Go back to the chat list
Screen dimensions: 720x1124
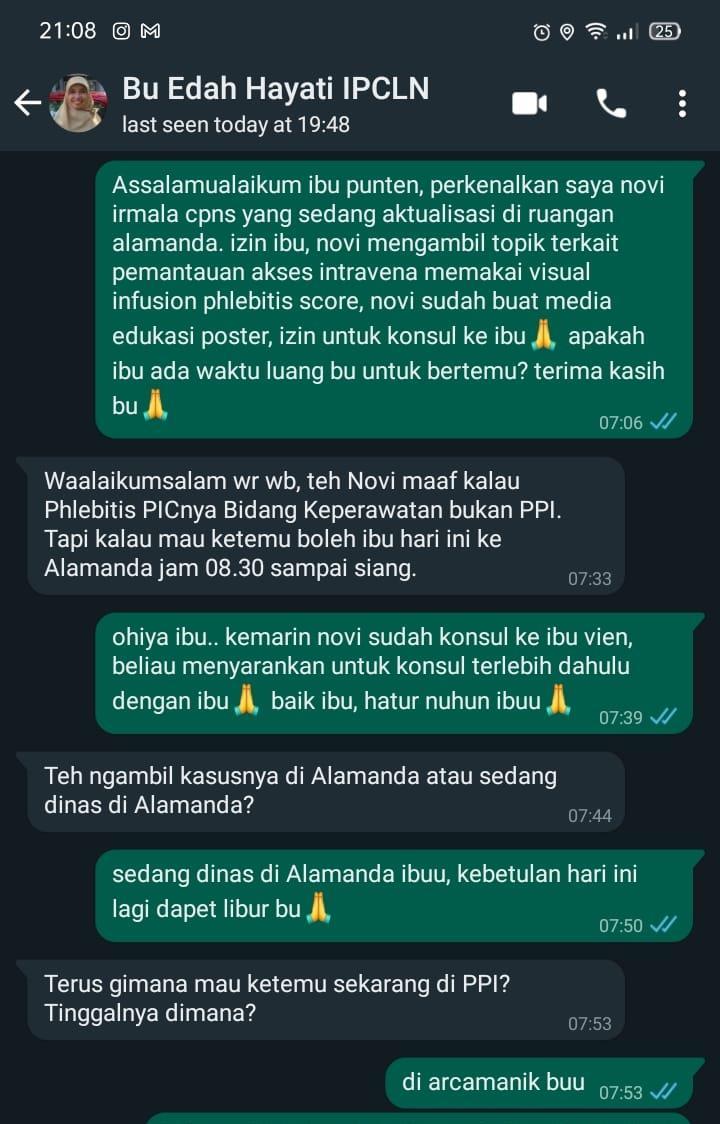[x=27, y=103]
